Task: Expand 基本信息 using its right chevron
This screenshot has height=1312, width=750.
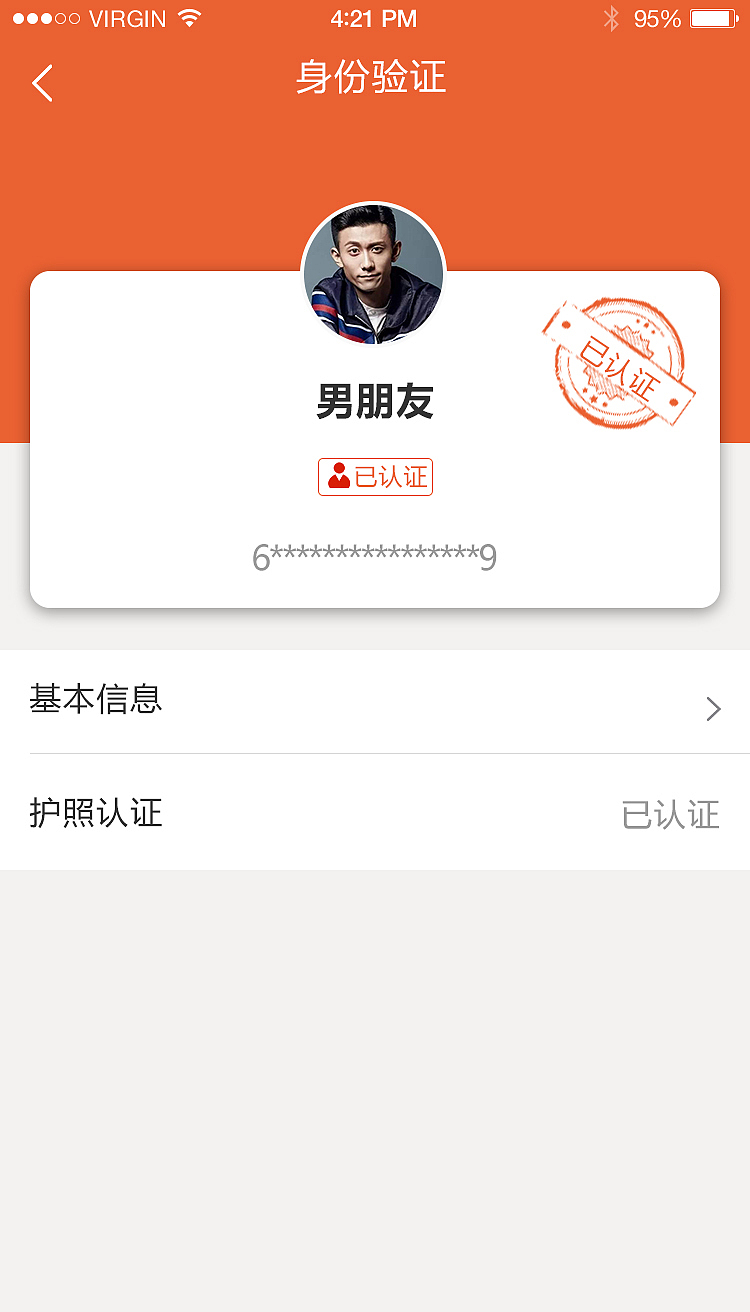Action: click(x=712, y=708)
